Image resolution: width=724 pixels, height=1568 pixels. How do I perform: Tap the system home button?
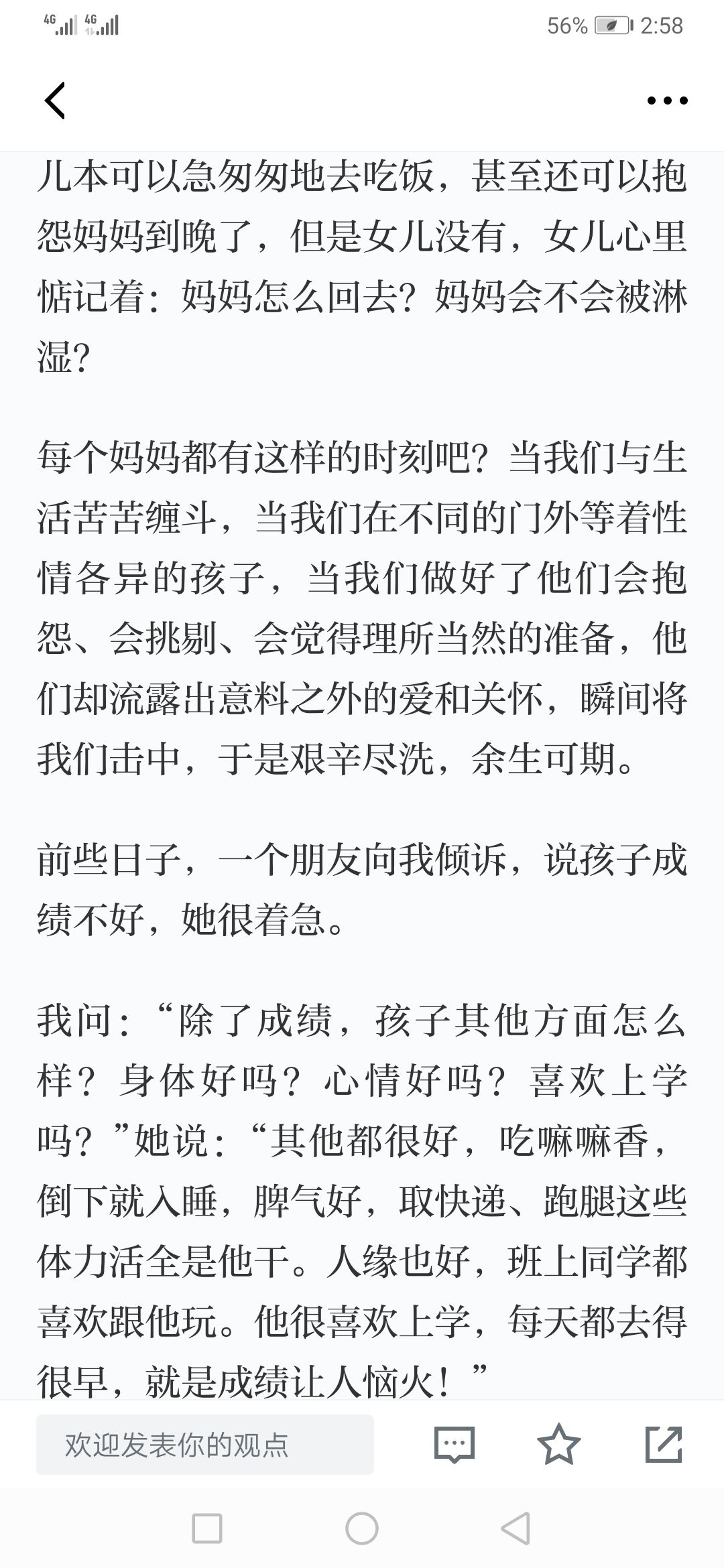click(362, 1529)
